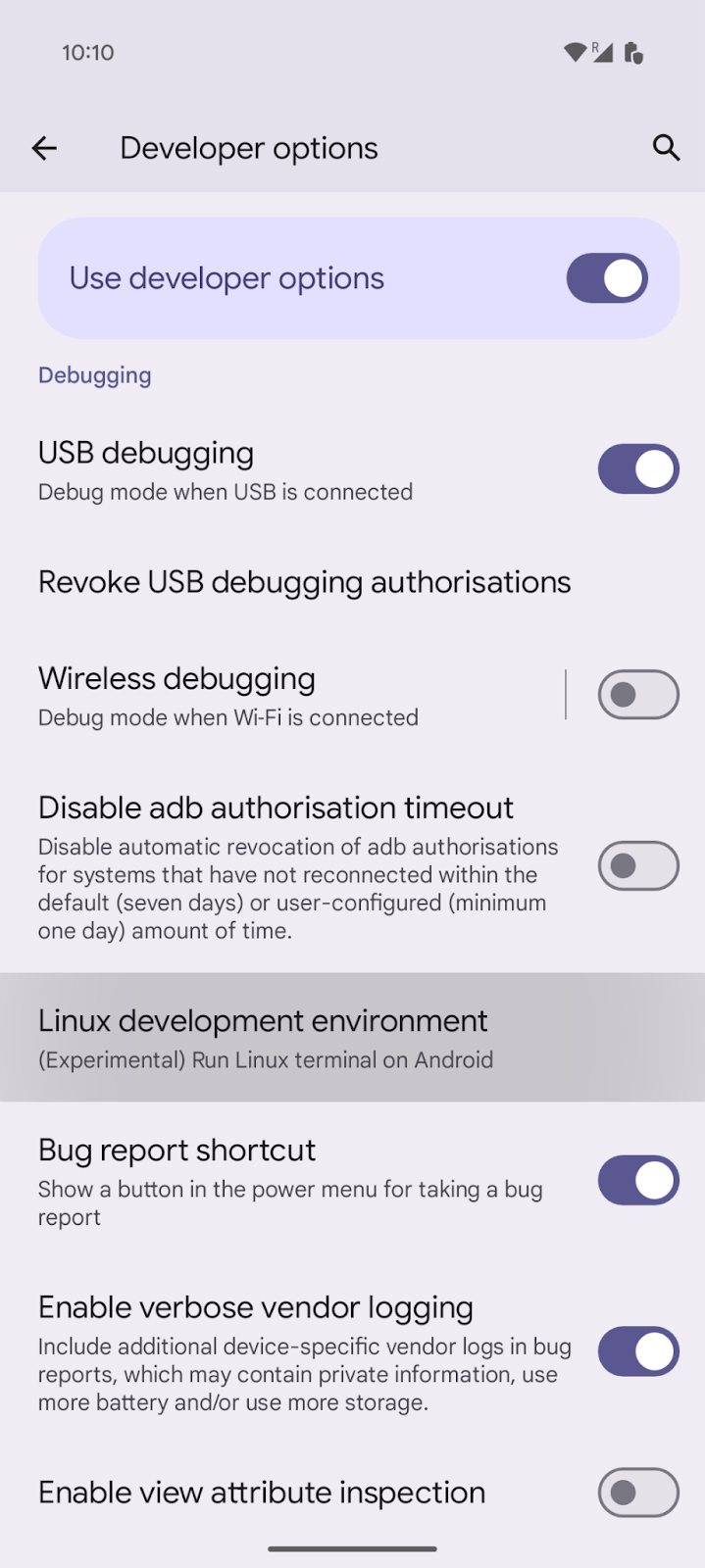Viewport: 705px width, 1568px height.
Task: Enable view attribute inspection switch
Action: click(638, 1493)
